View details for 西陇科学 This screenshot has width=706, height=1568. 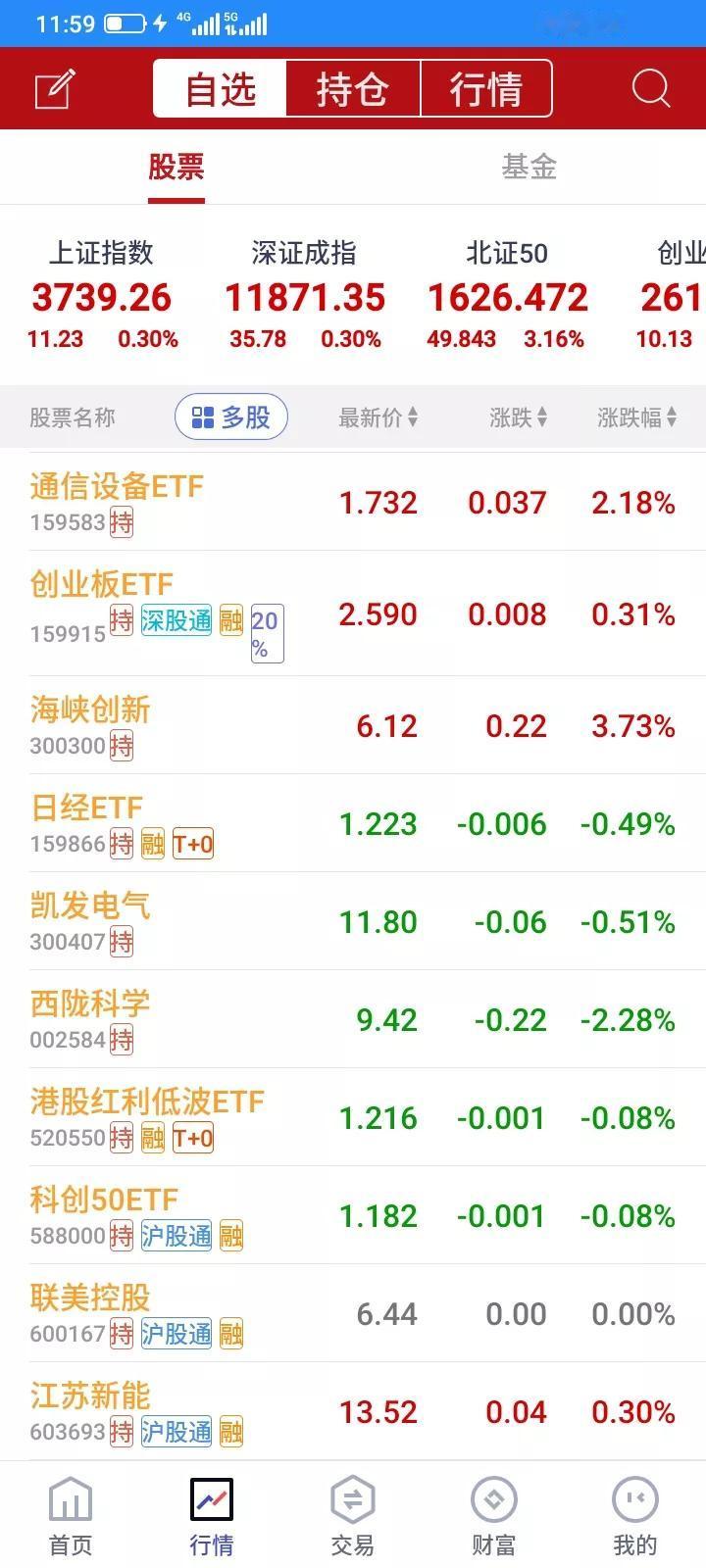coord(353,1019)
